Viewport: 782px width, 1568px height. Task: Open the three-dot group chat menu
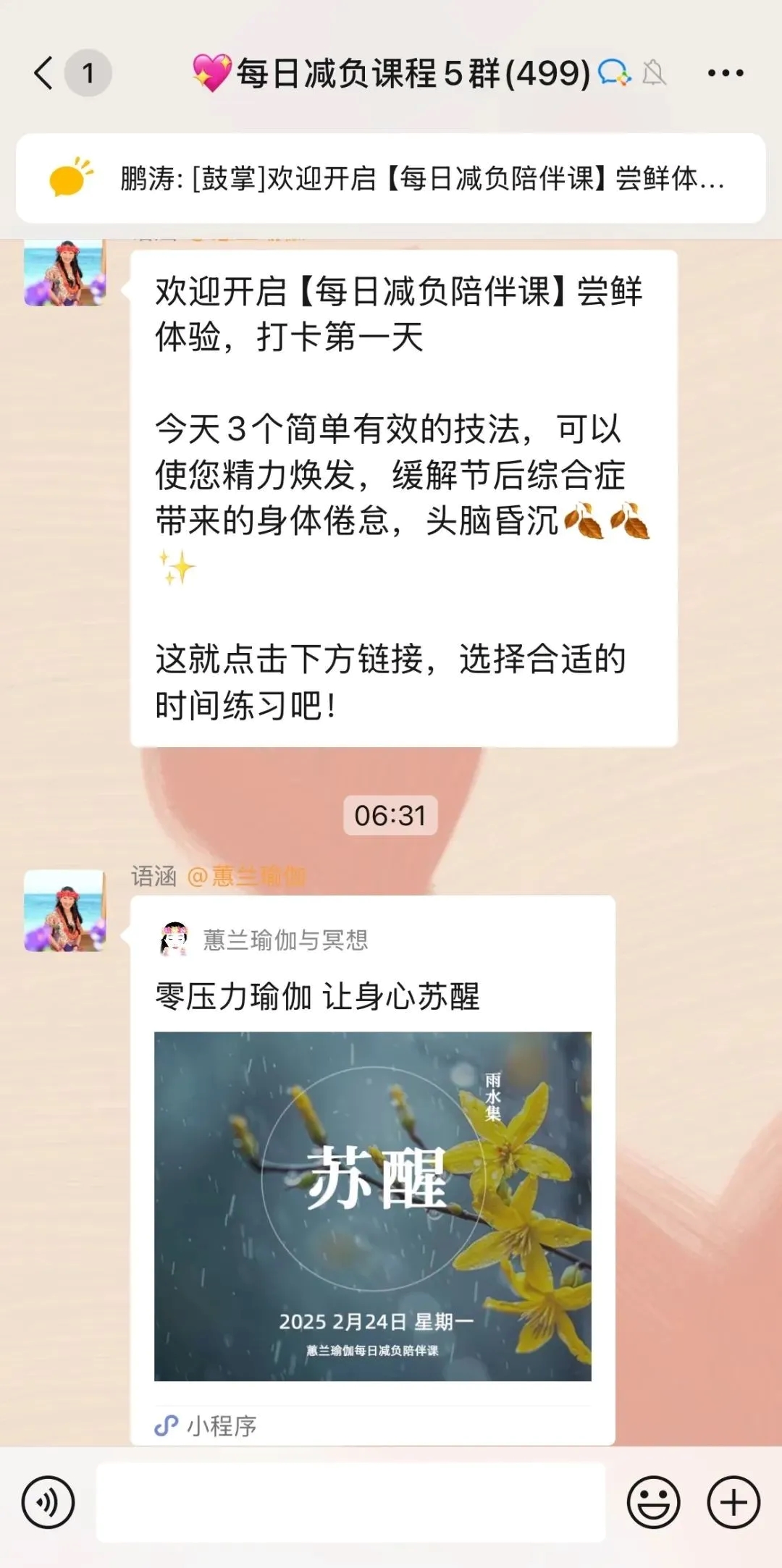tap(725, 73)
